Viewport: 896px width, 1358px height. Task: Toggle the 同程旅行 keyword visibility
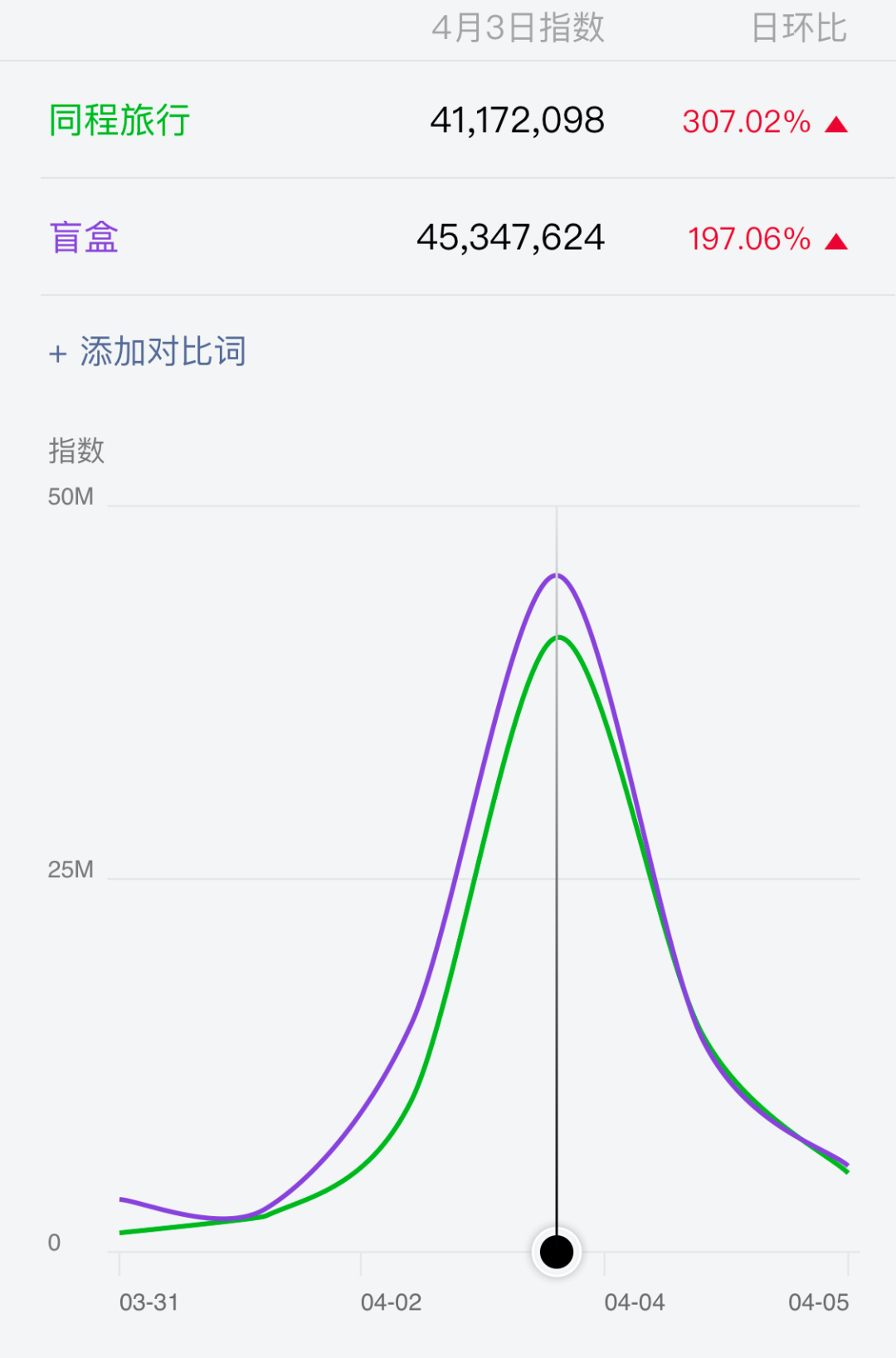click(x=119, y=120)
